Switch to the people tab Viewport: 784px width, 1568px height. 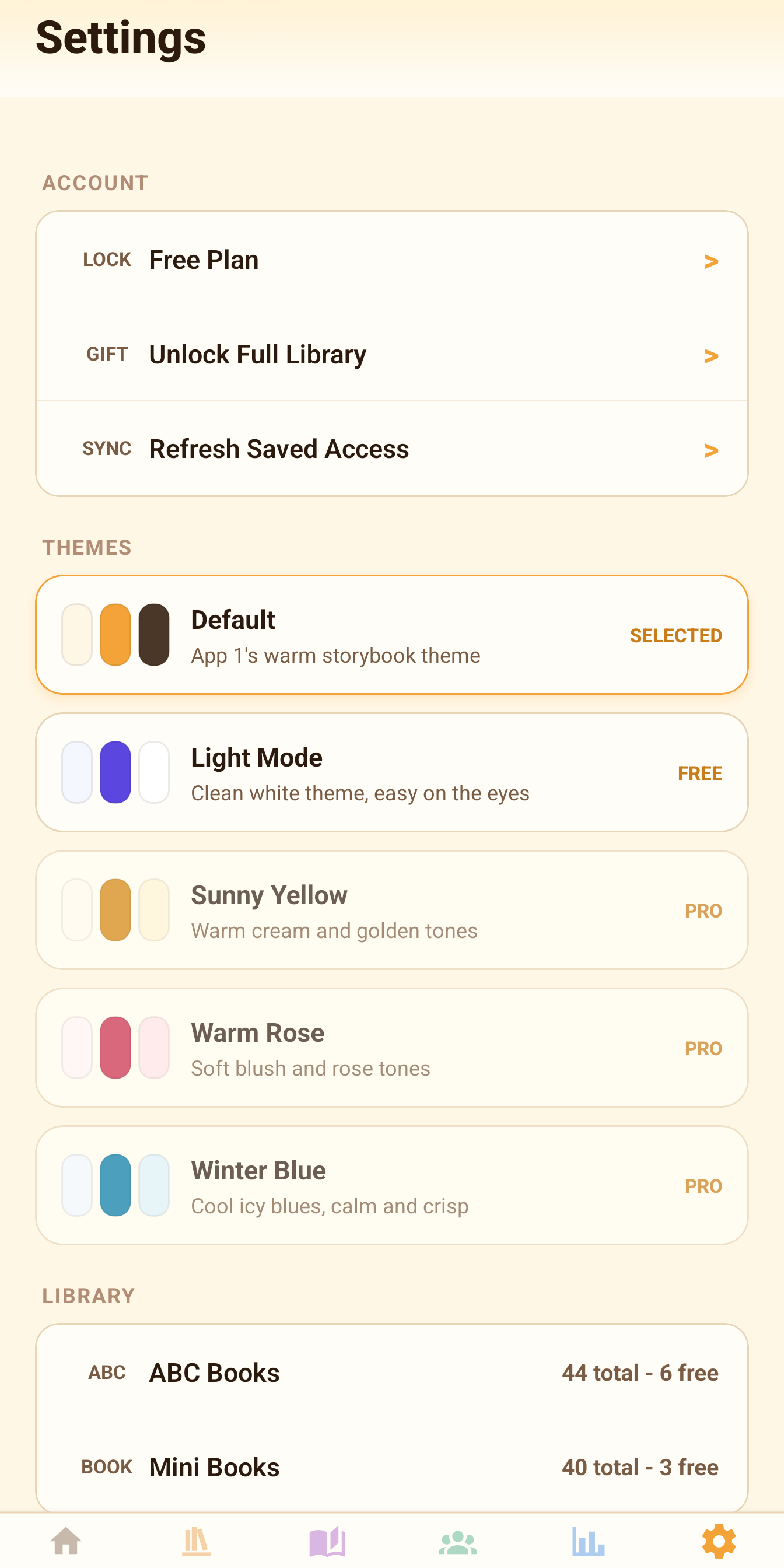click(x=458, y=1541)
